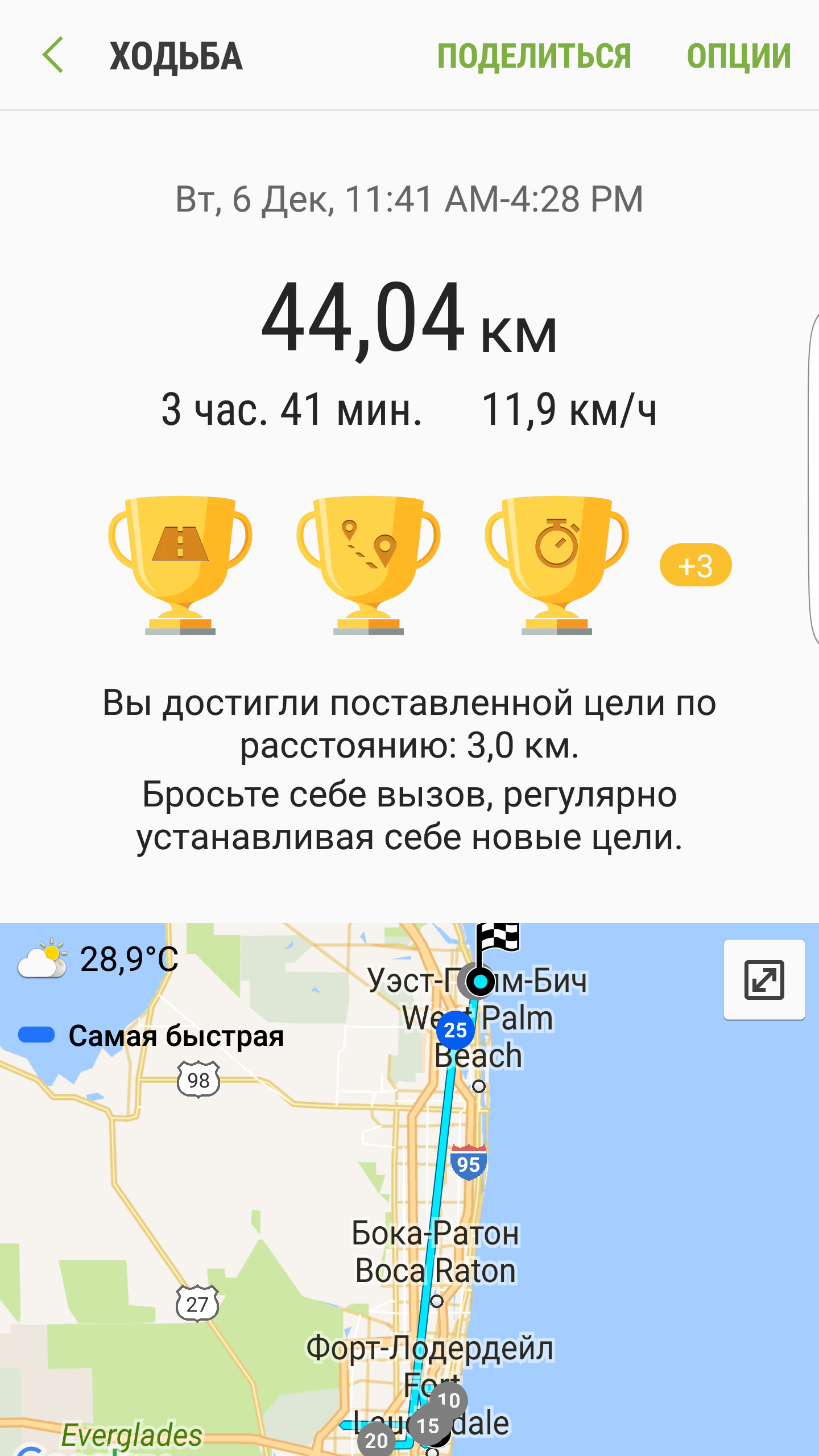The width and height of the screenshot is (819, 1456).
Task: Reveal the +3 additional awards
Action: pyautogui.click(x=695, y=565)
